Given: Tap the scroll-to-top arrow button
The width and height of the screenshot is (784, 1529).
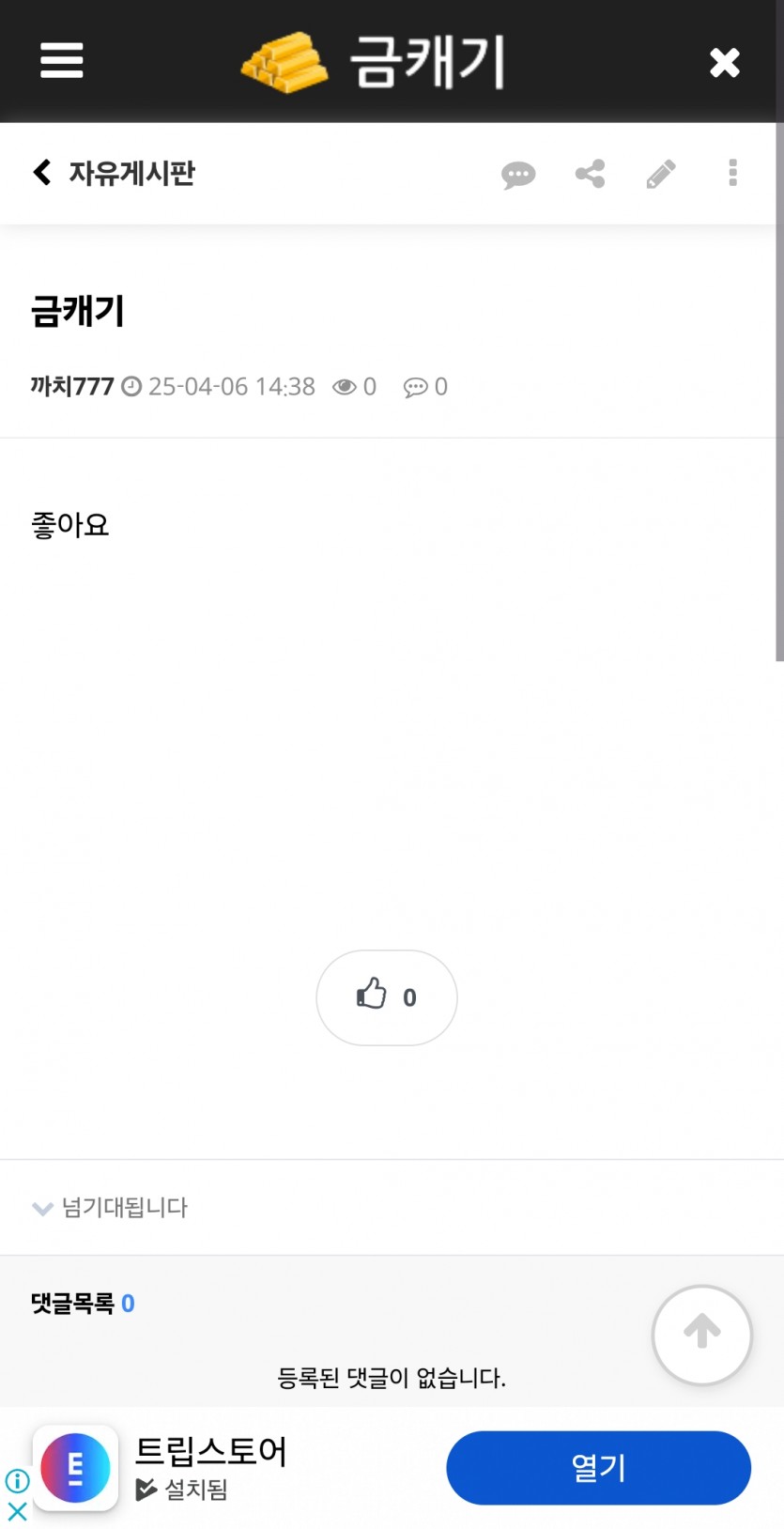Looking at the screenshot, I should (701, 1334).
